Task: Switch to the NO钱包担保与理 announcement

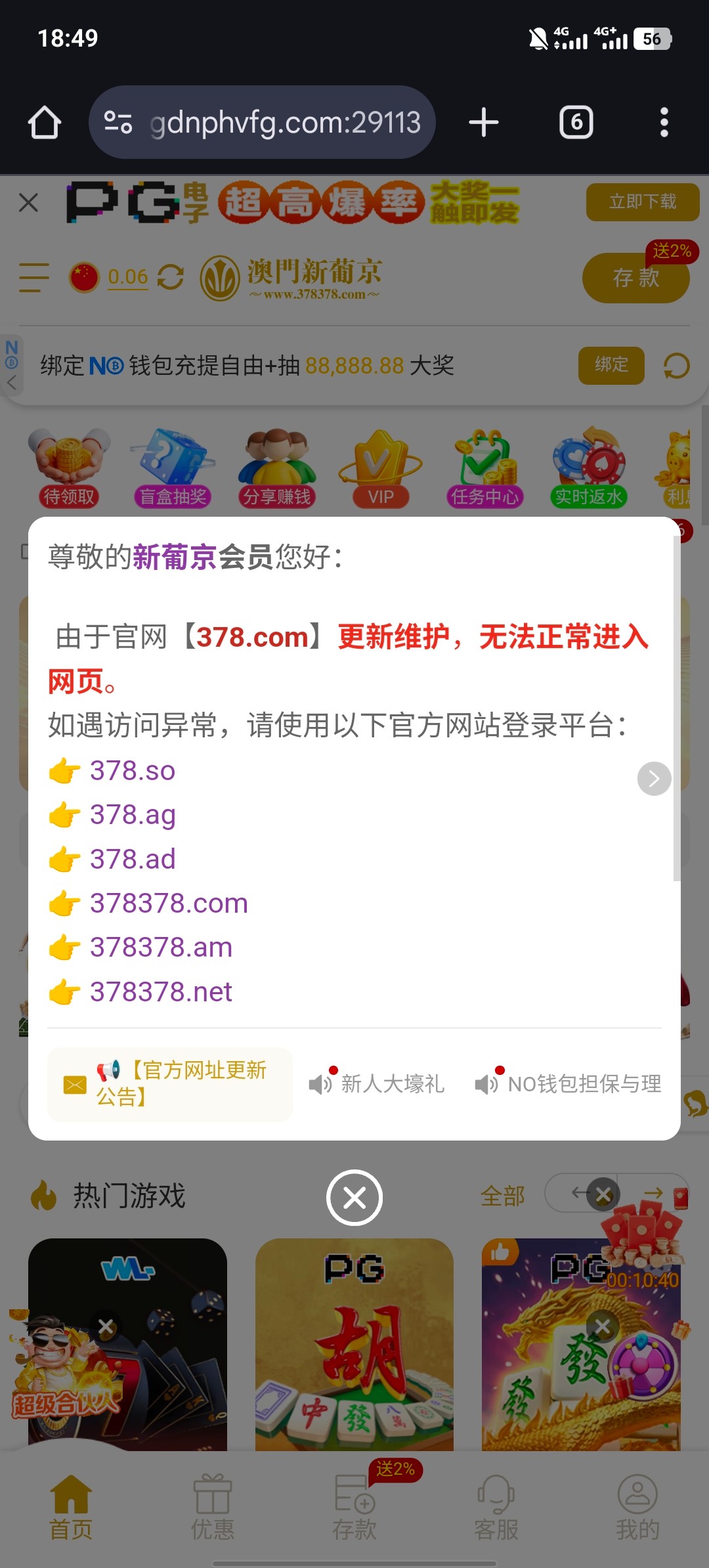Action: [x=569, y=1084]
